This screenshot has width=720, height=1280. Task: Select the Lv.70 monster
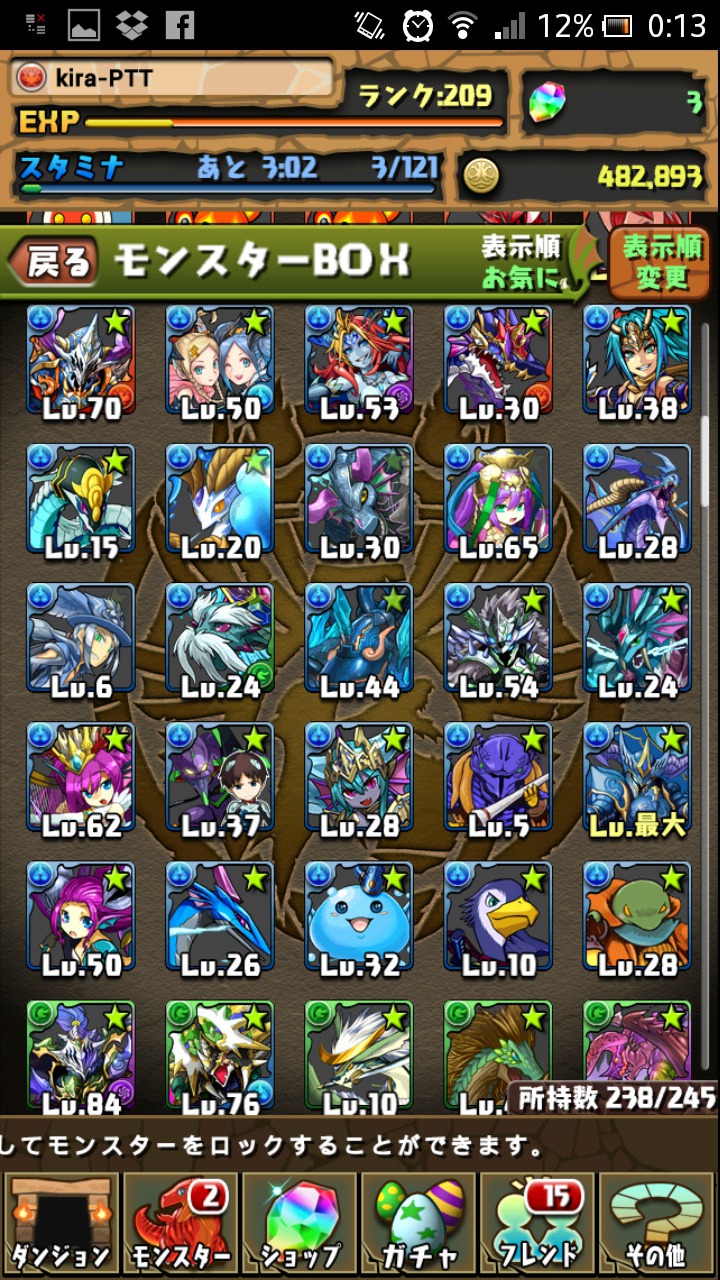pyautogui.click(x=80, y=360)
